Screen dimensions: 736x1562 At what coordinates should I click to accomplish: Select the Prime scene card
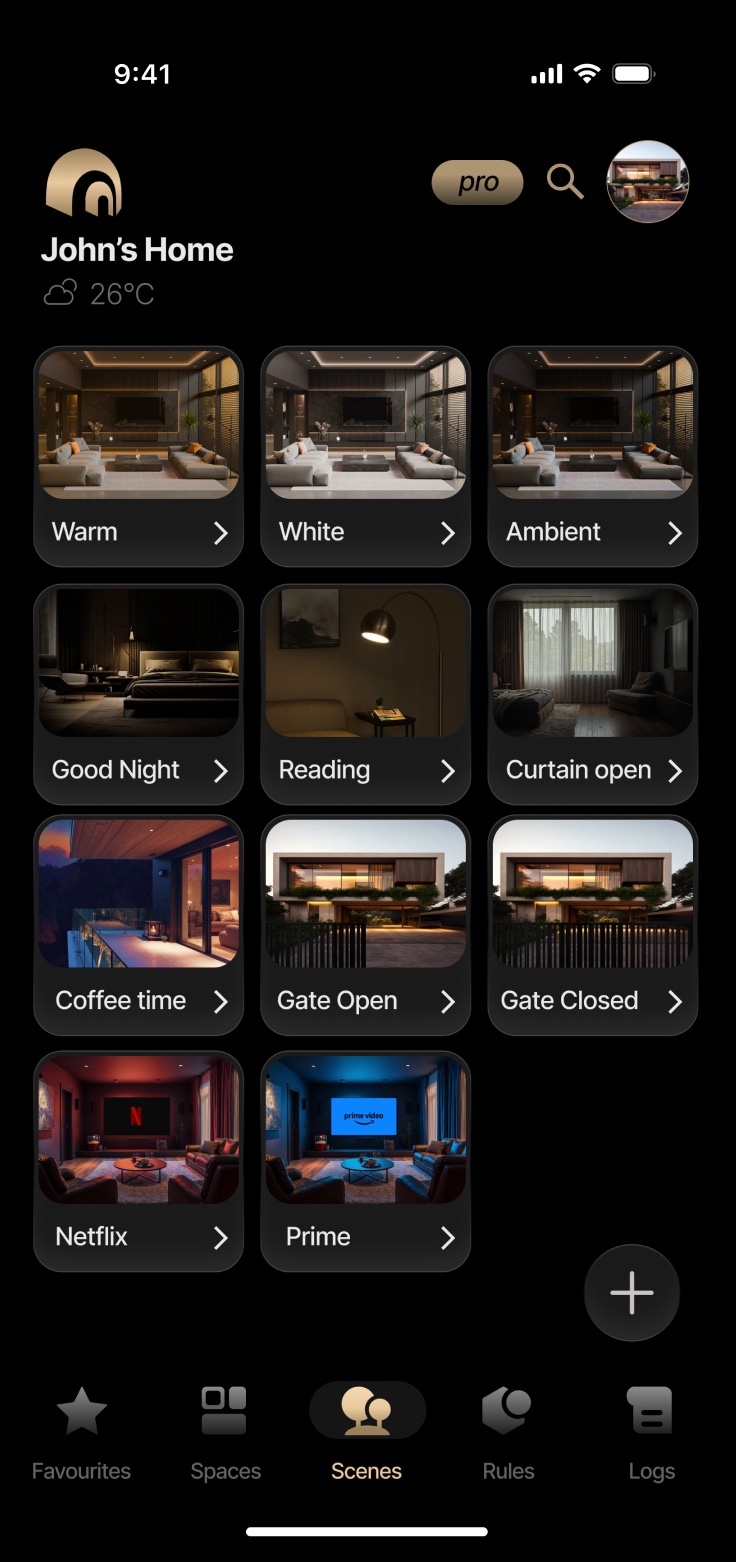(365, 1161)
